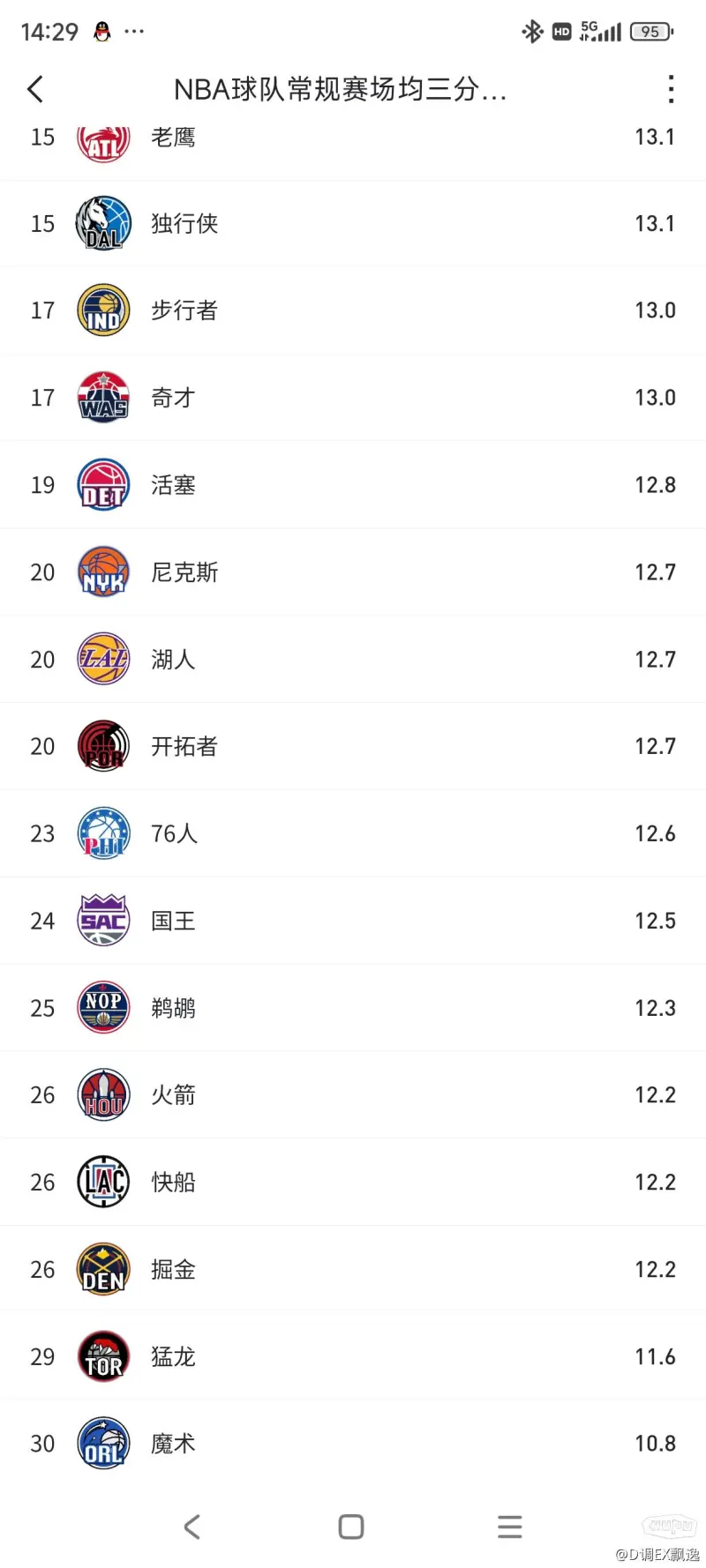Select the 魔术 team row

click(x=353, y=1444)
